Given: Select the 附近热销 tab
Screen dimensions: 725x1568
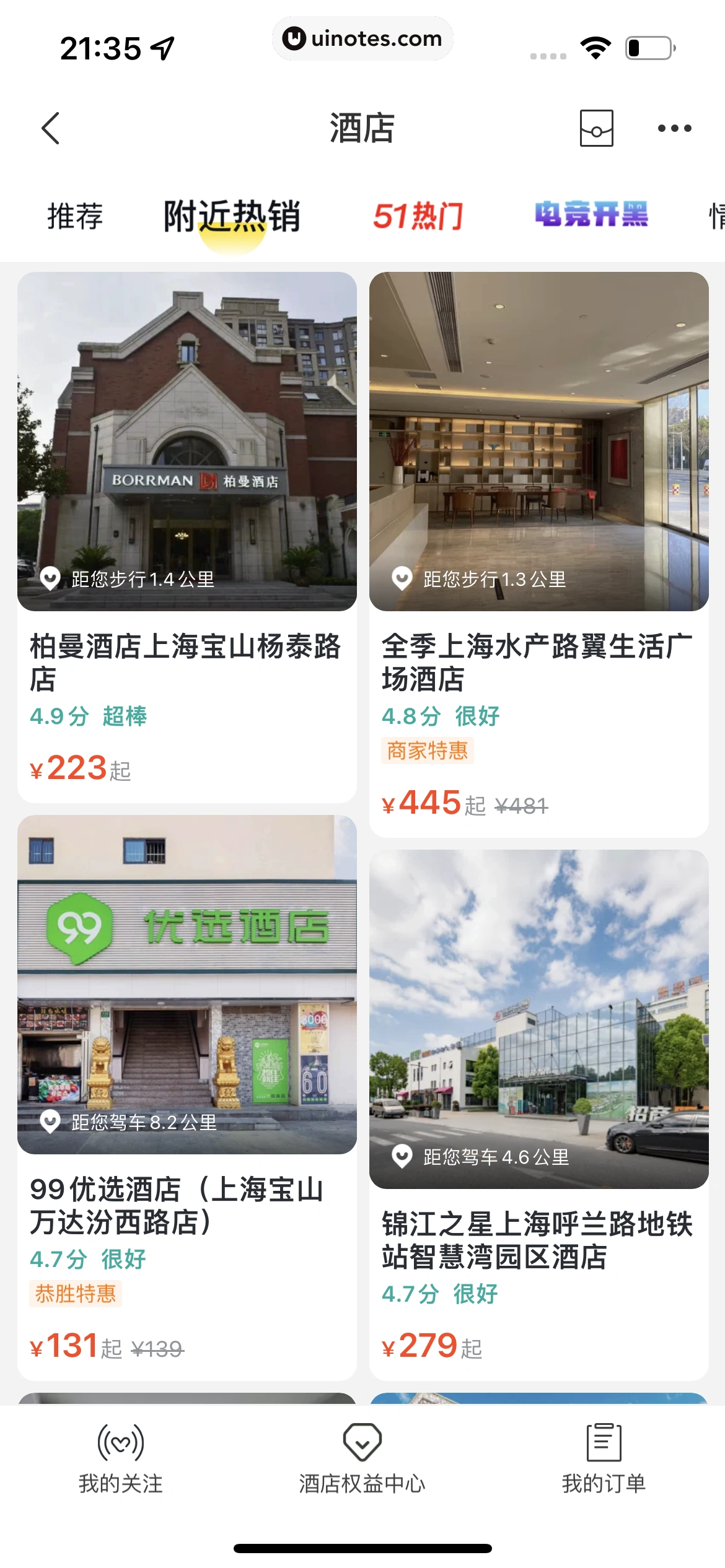Looking at the screenshot, I should 232,216.
